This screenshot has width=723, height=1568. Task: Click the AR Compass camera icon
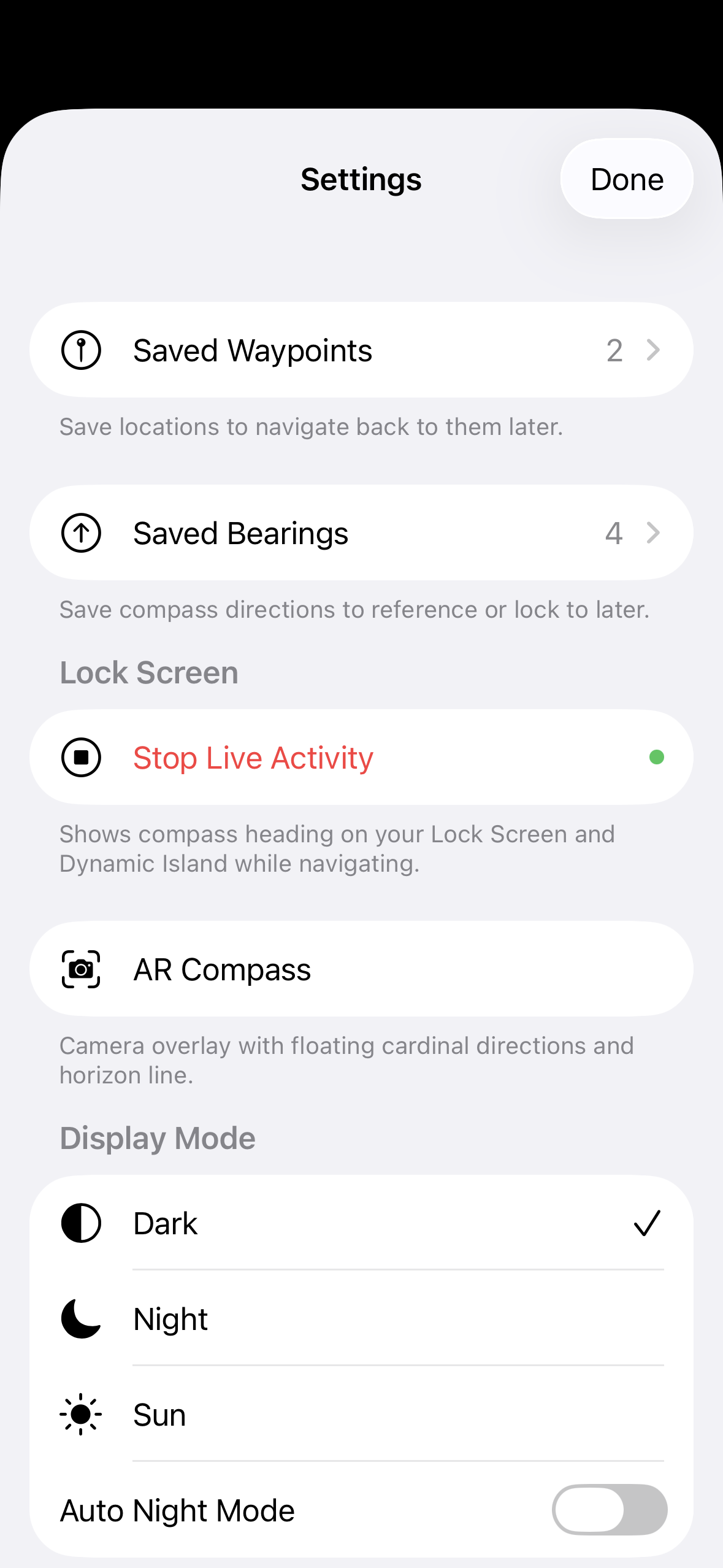click(80, 969)
